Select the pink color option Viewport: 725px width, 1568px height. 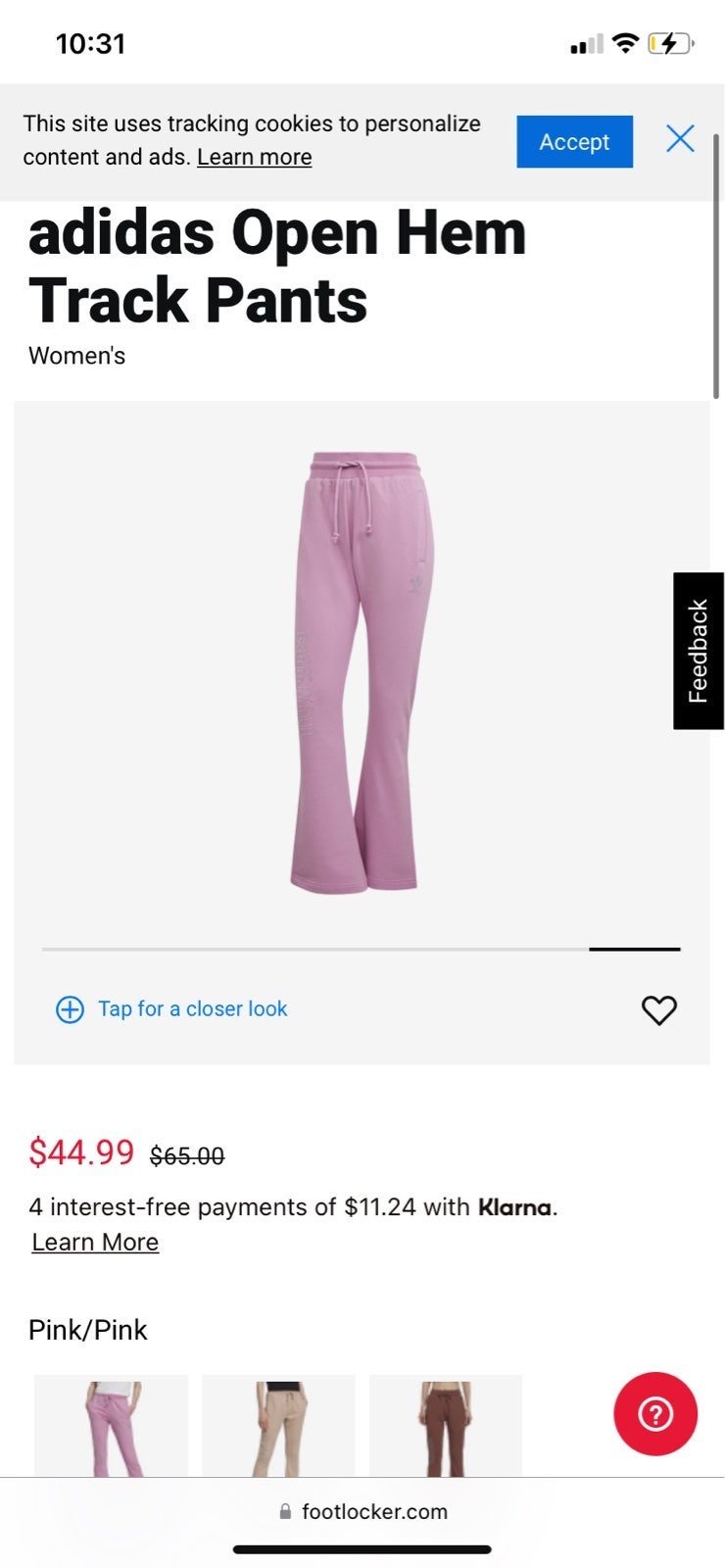tap(111, 1426)
